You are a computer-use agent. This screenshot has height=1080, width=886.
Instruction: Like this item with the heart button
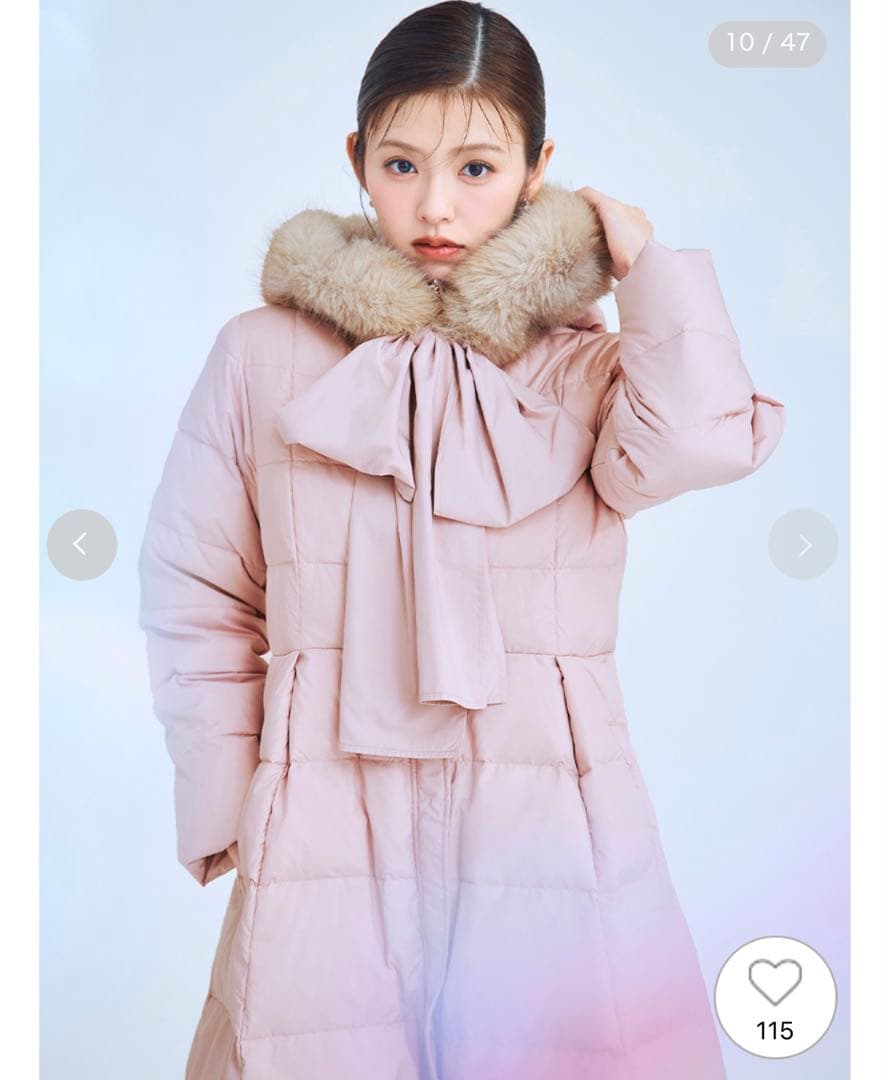pyautogui.click(x=775, y=983)
